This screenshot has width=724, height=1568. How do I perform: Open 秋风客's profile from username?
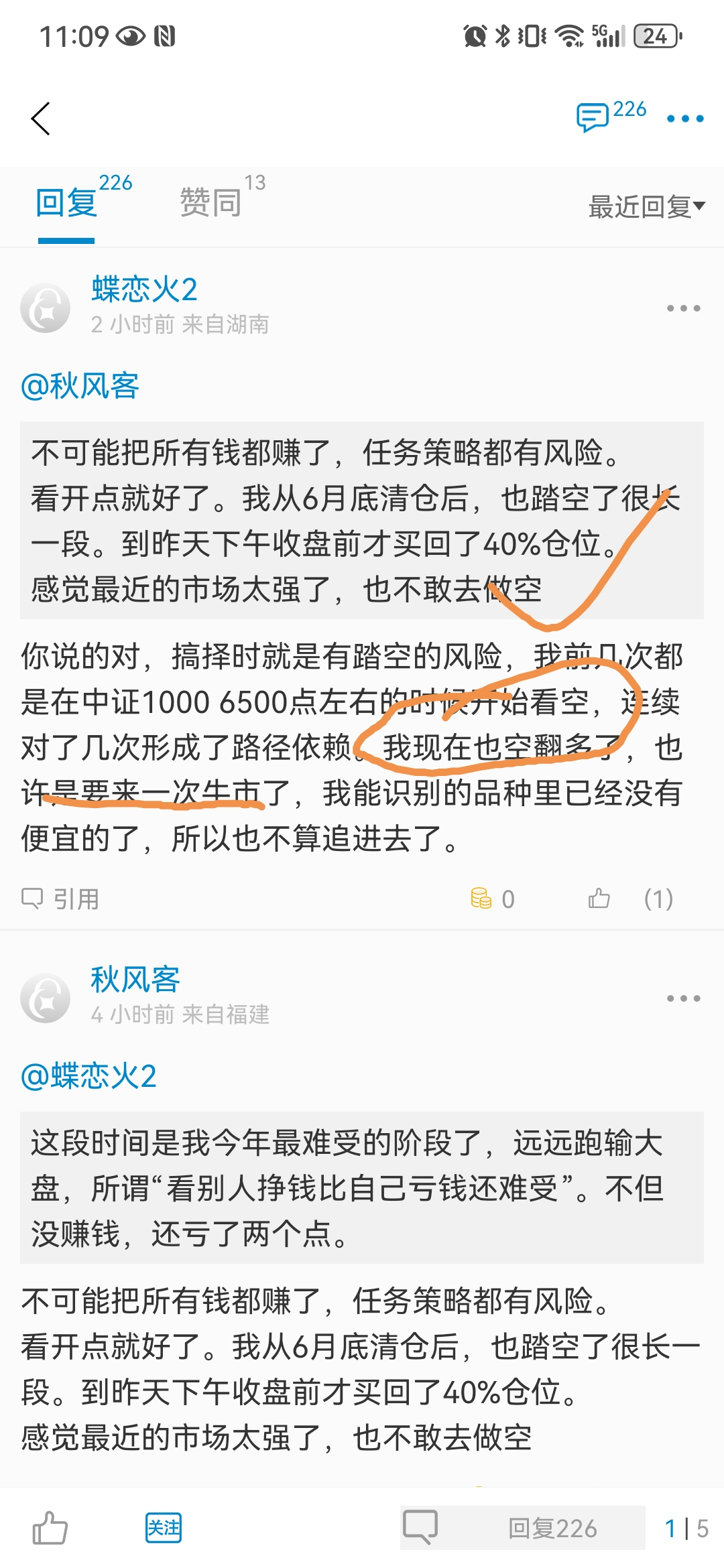(x=135, y=980)
